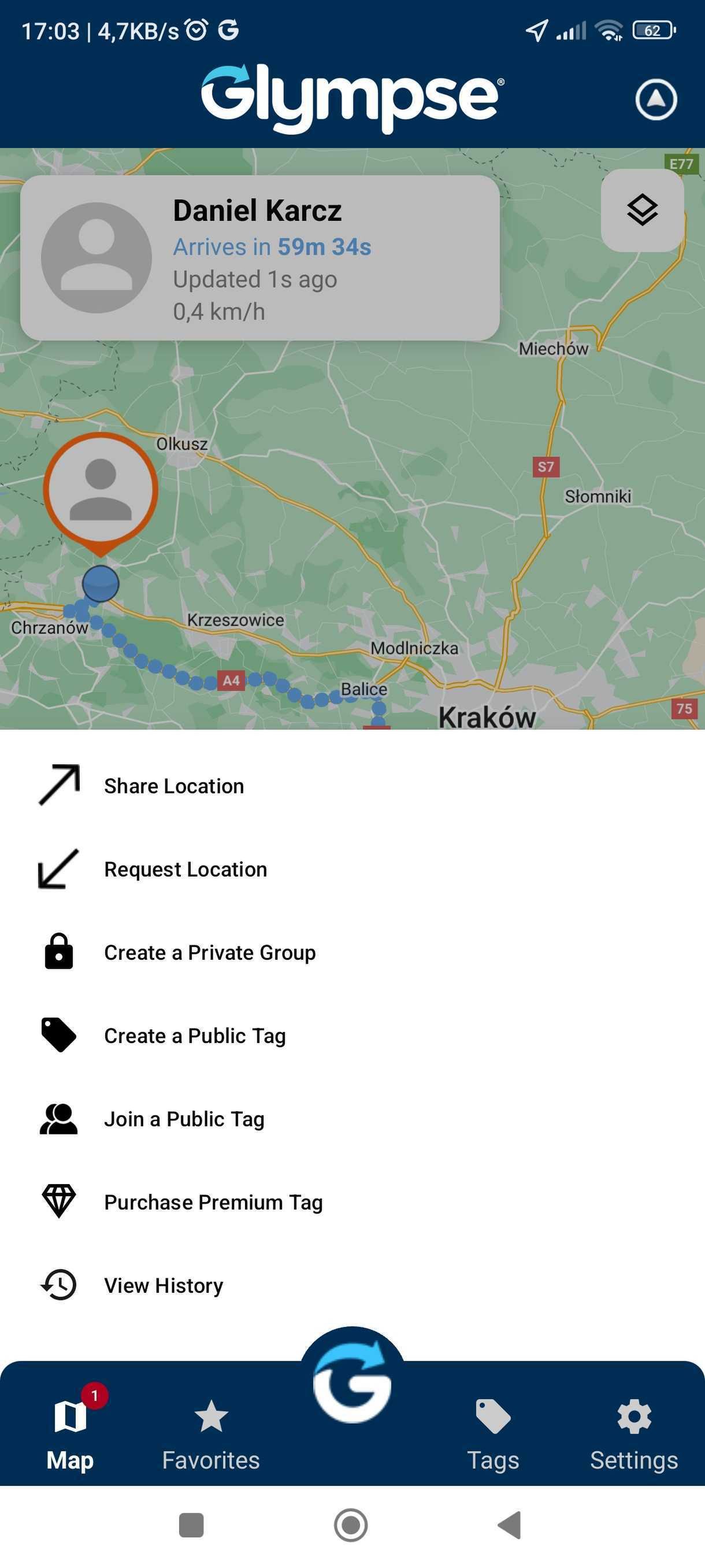705x1568 pixels.
Task: Tap Daniel Karcz's map marker pin
Action: 101,490
